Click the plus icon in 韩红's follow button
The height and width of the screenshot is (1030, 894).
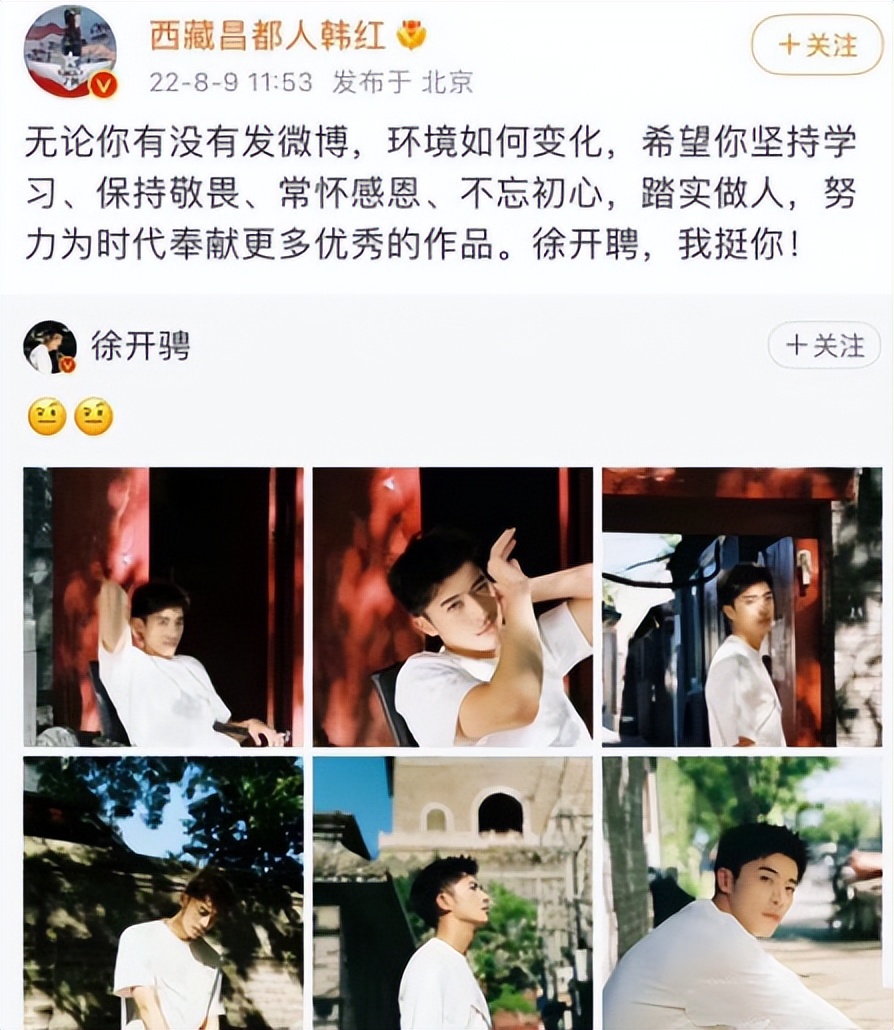tap(788, 42)
